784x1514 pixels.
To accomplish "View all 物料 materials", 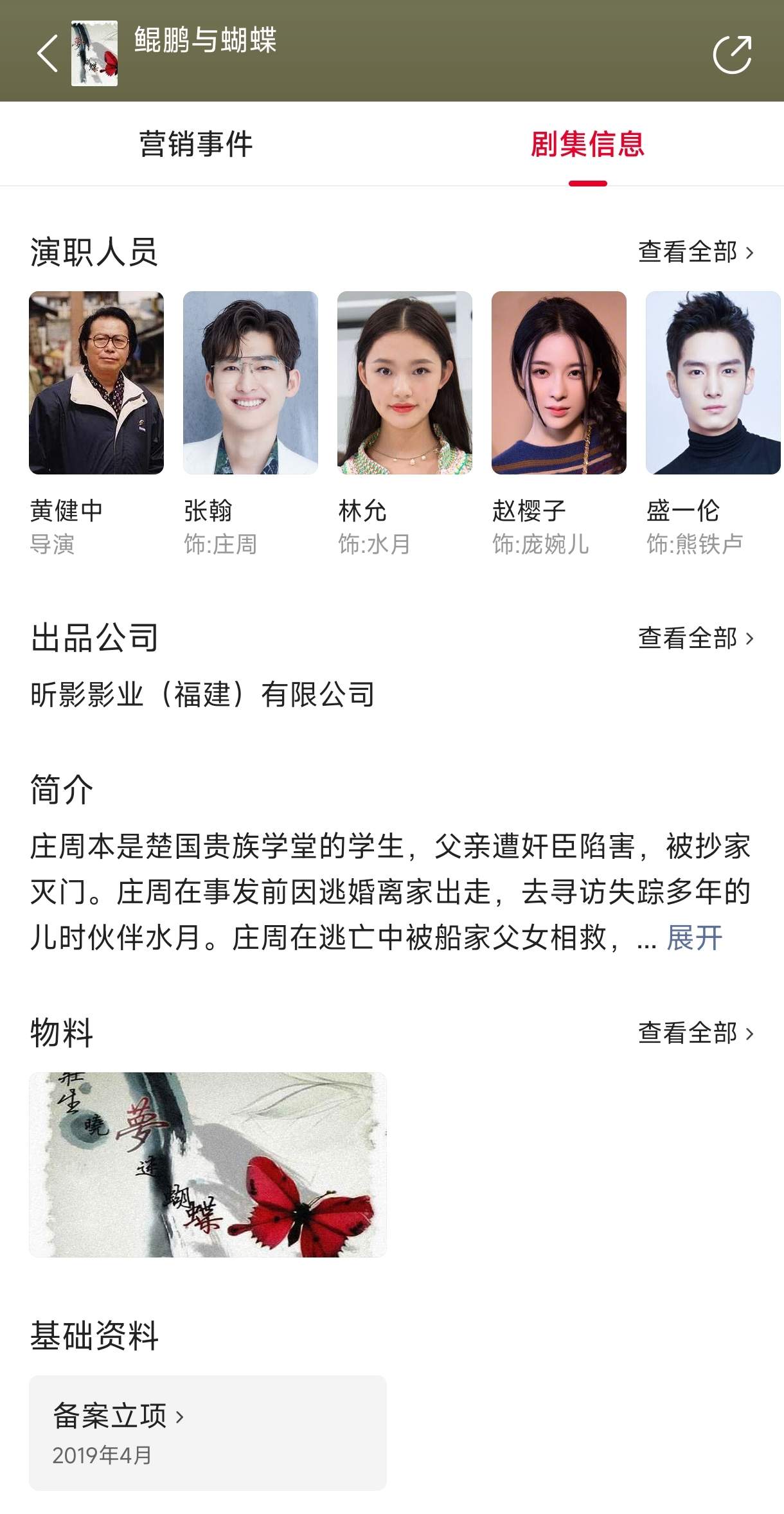I will pyautogui.click(x=696, y=1033).
